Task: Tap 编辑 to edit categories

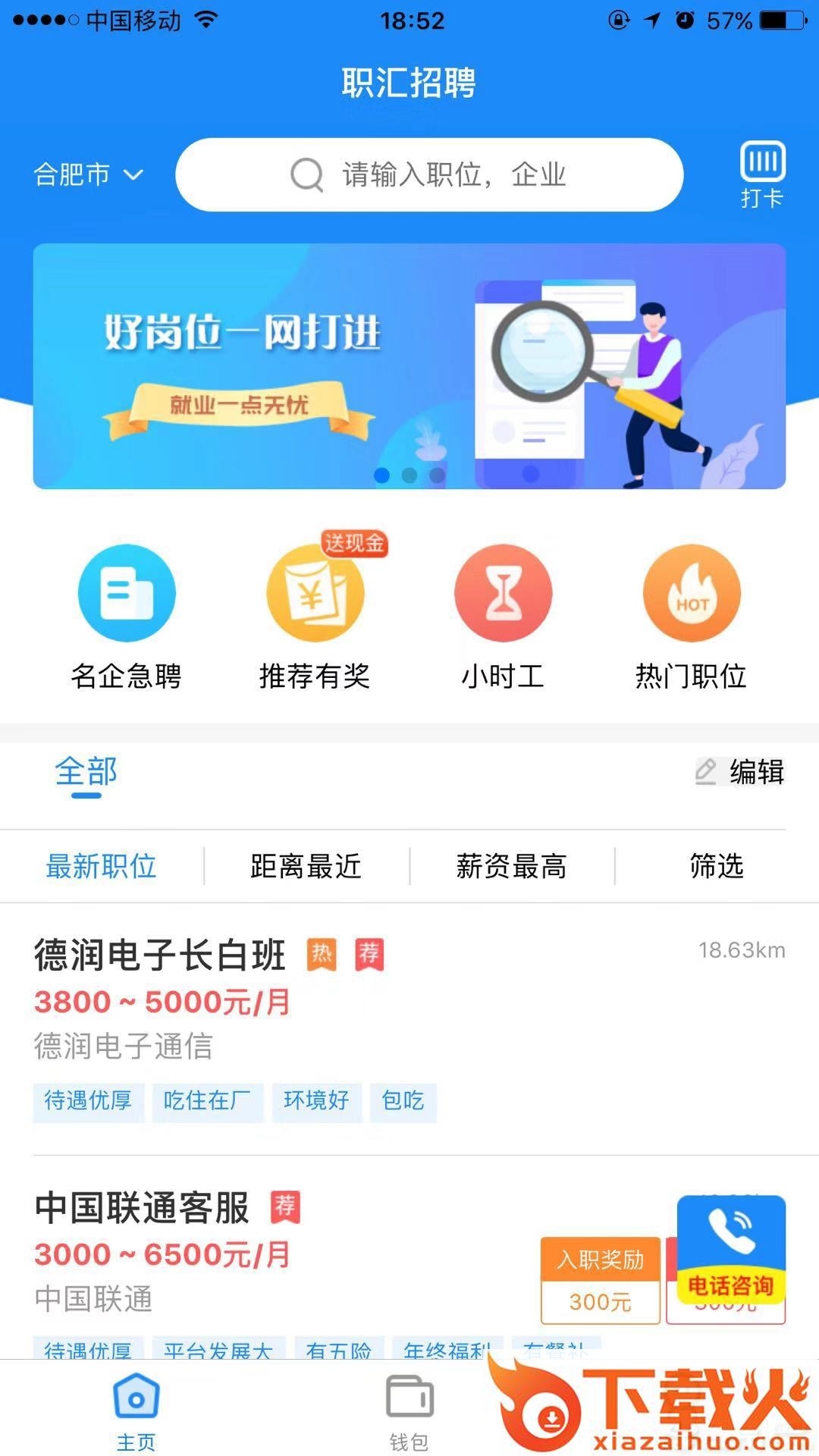Action: tap(739, 772)
